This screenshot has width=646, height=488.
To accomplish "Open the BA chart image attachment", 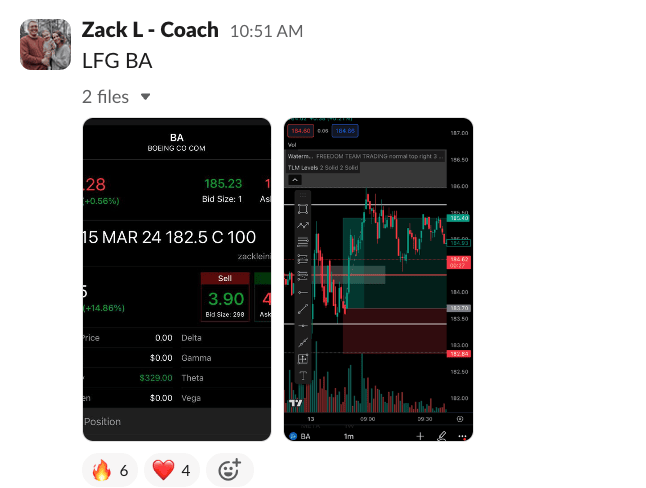I will [x=378, y=279].
